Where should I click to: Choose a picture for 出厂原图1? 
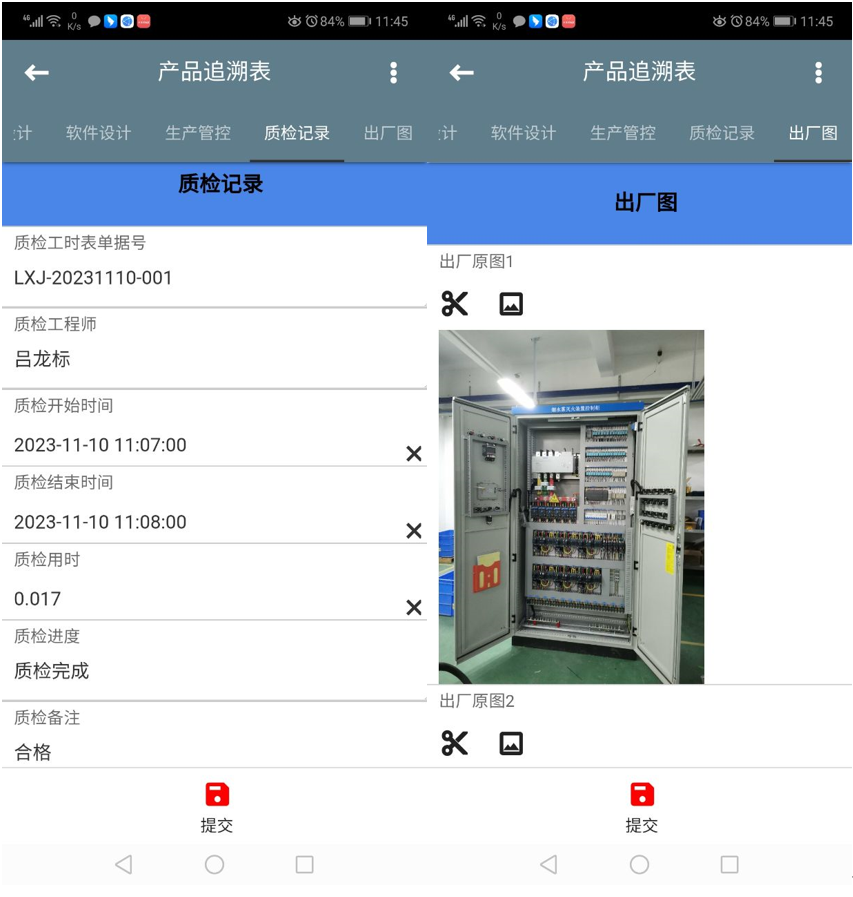coord(511,304)
